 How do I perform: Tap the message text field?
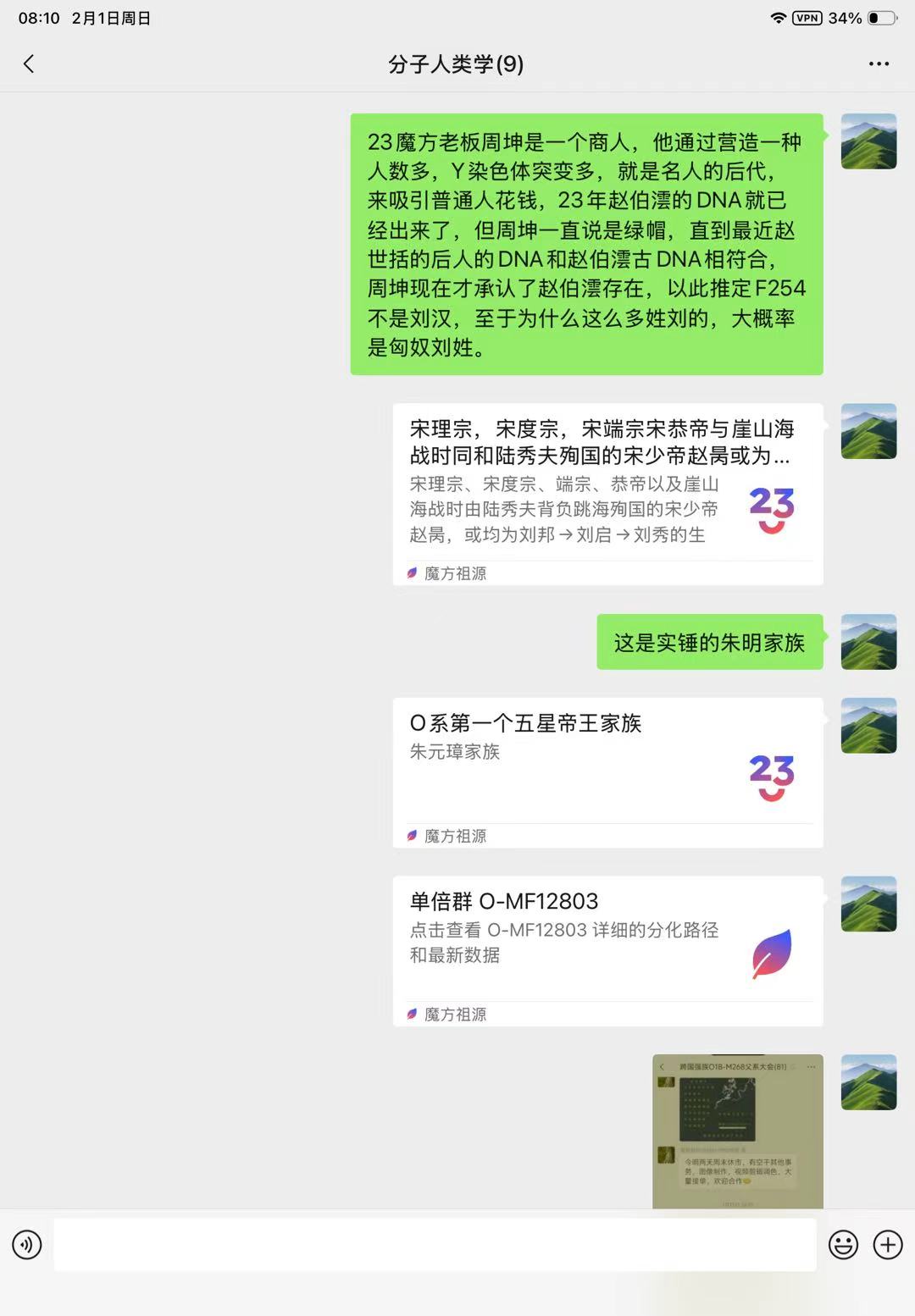[x=435, y=1245]
